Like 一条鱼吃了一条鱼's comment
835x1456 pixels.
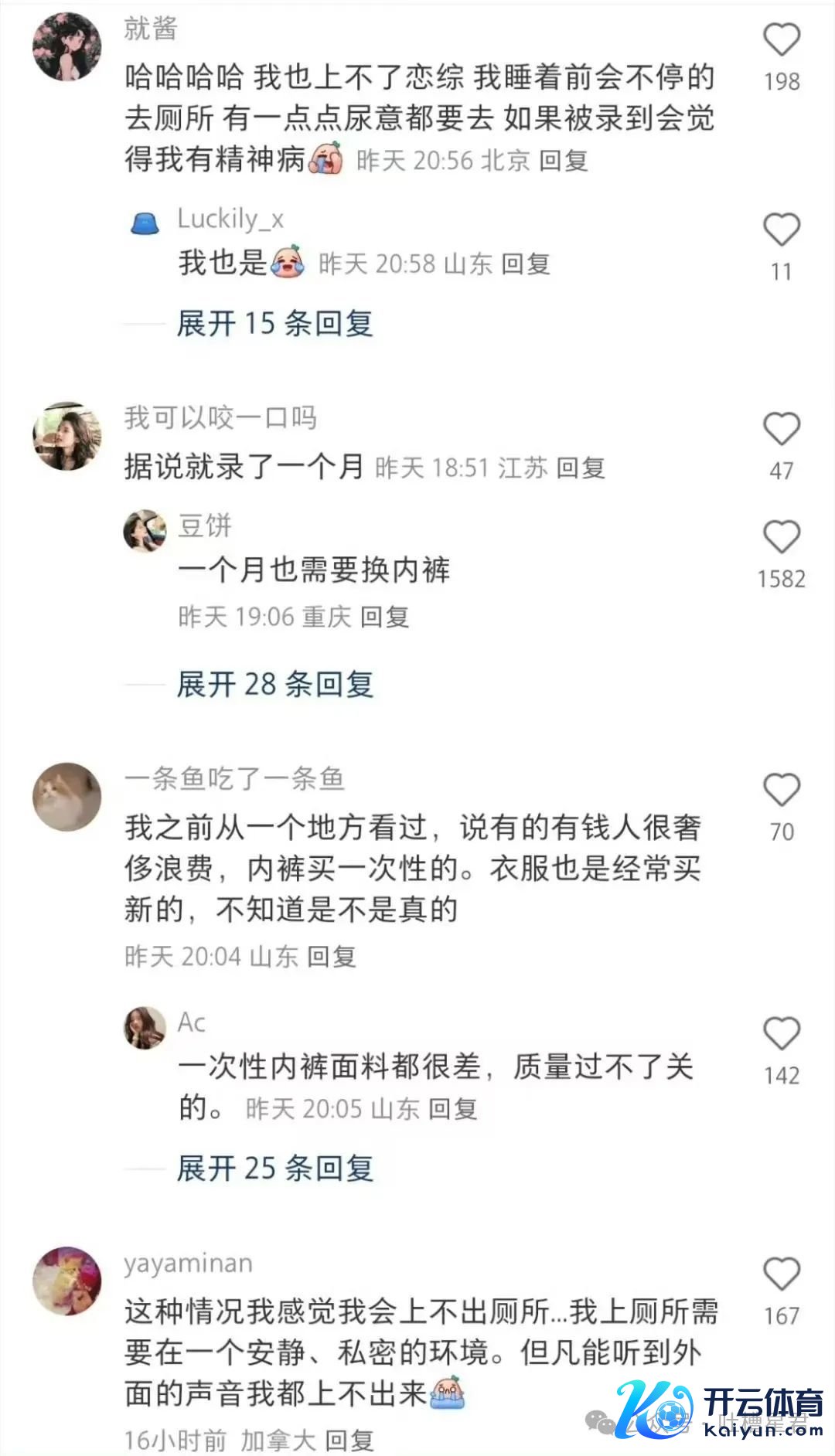pyautogui.click(x=781, y=791)
